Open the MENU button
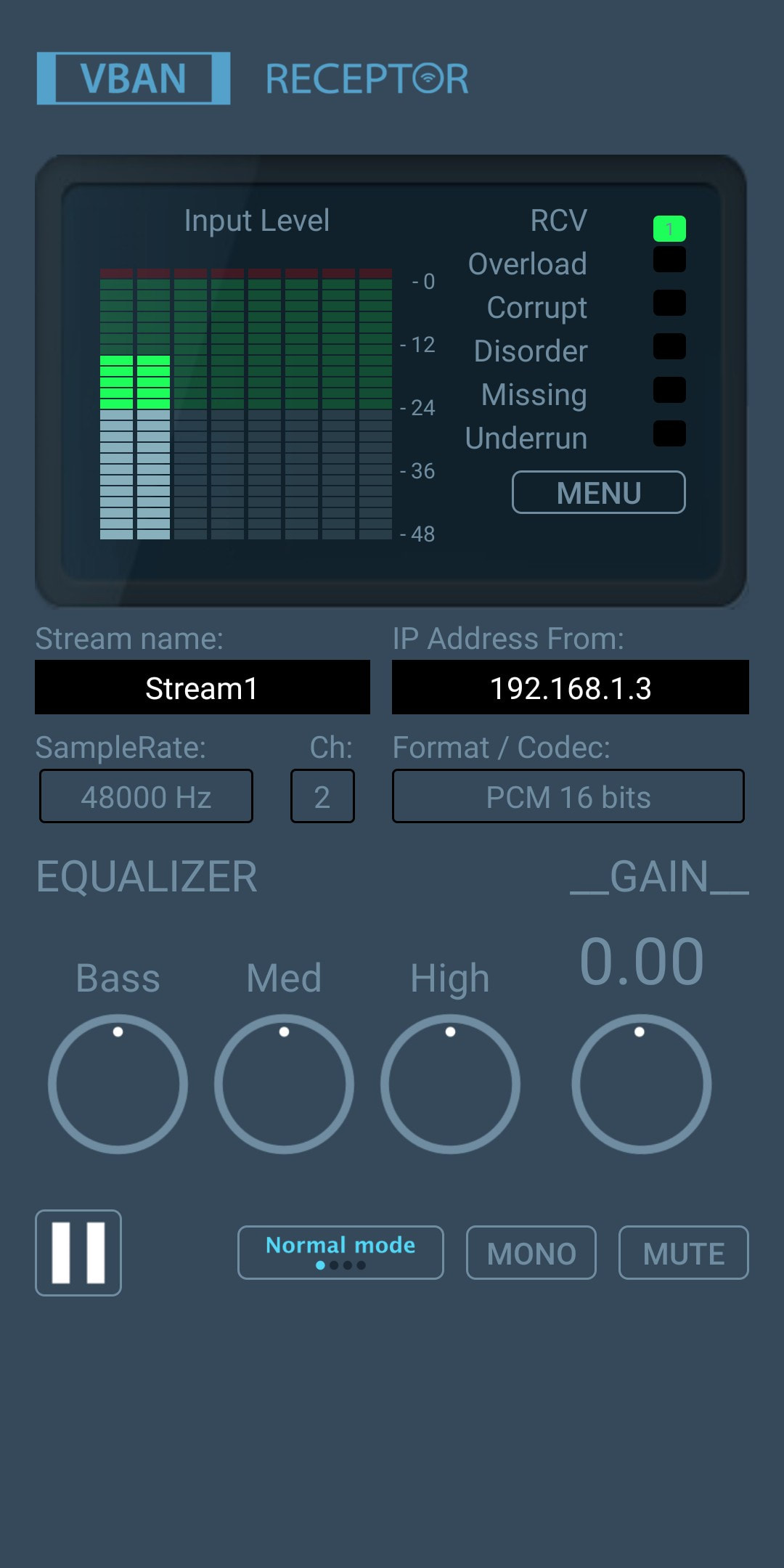784x1568 pixels. [x=598, y=492]
